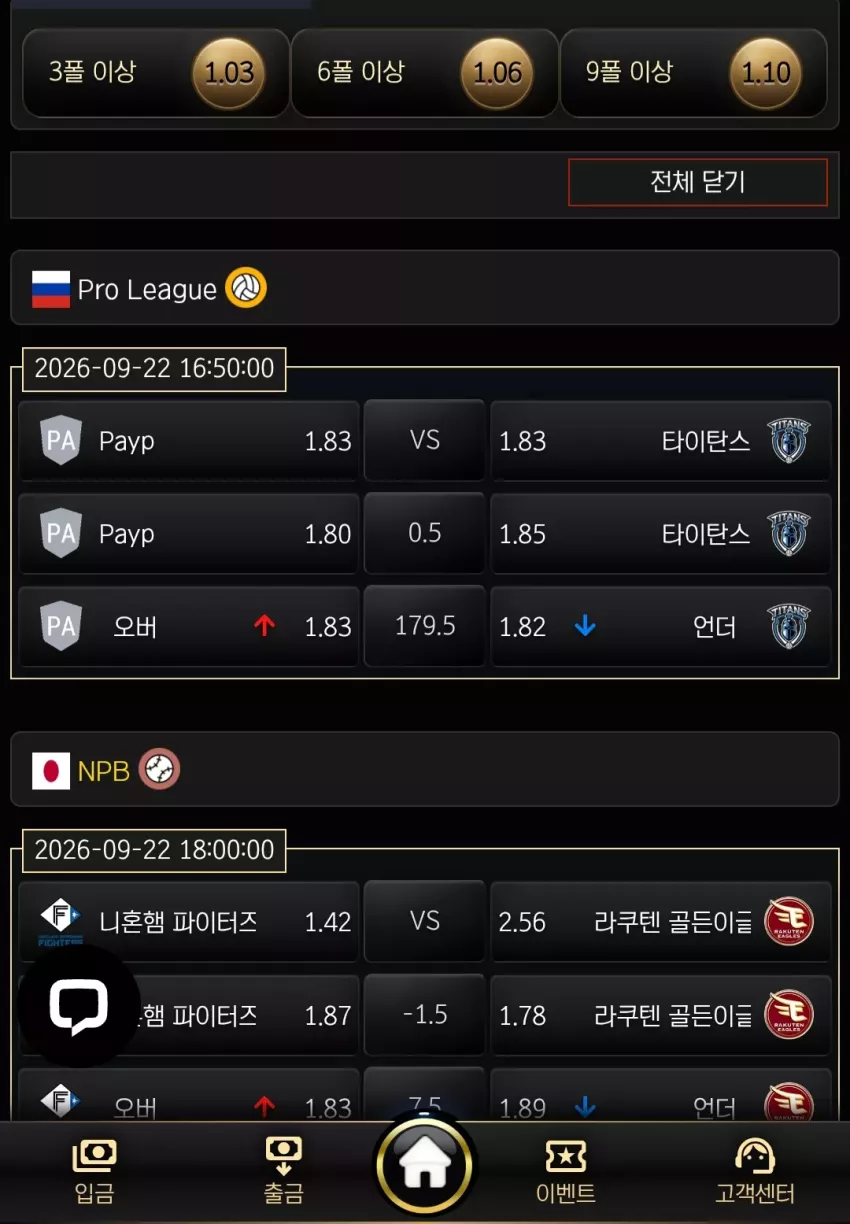Open the floating chat bubble

(x=78, y=1006)
